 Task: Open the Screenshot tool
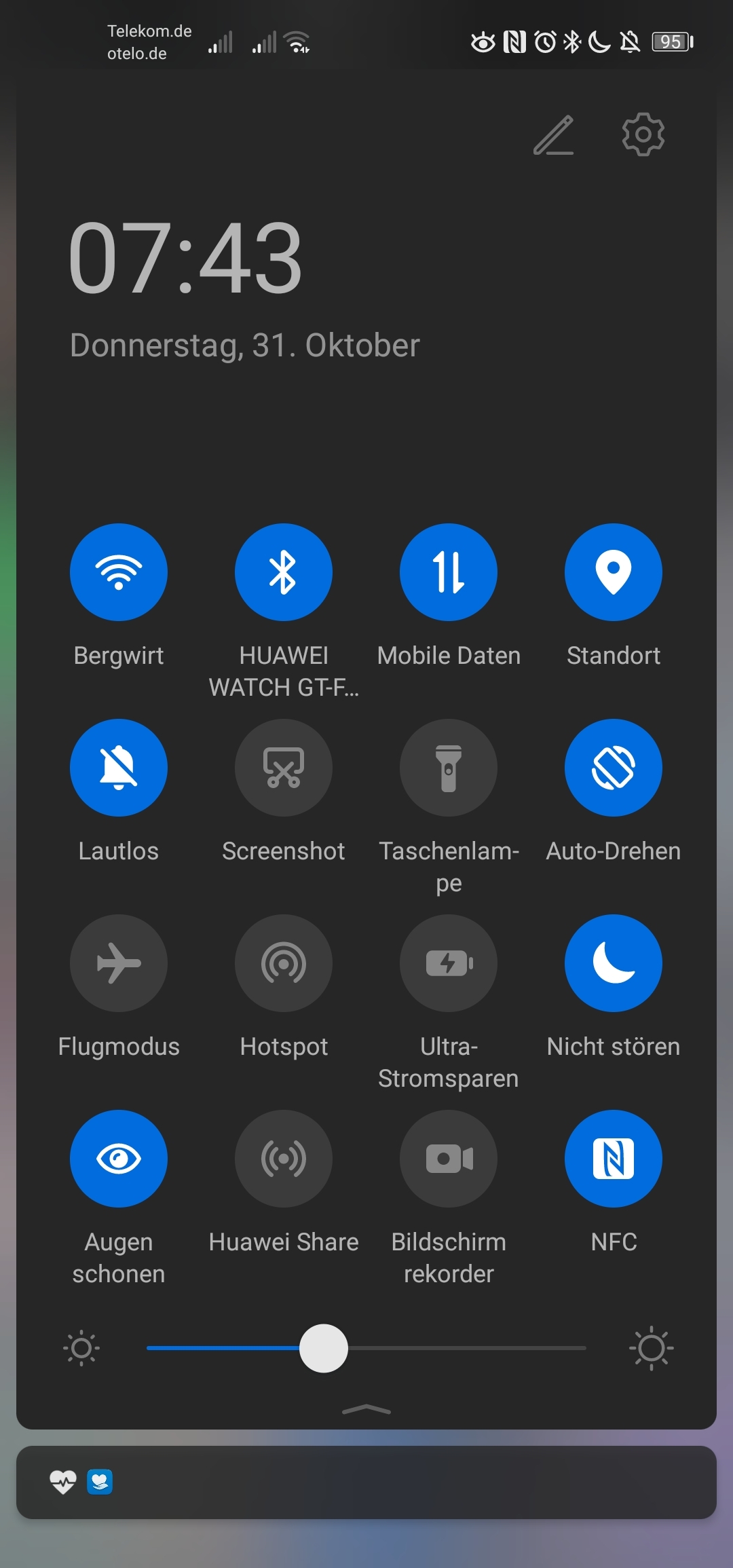283,767
